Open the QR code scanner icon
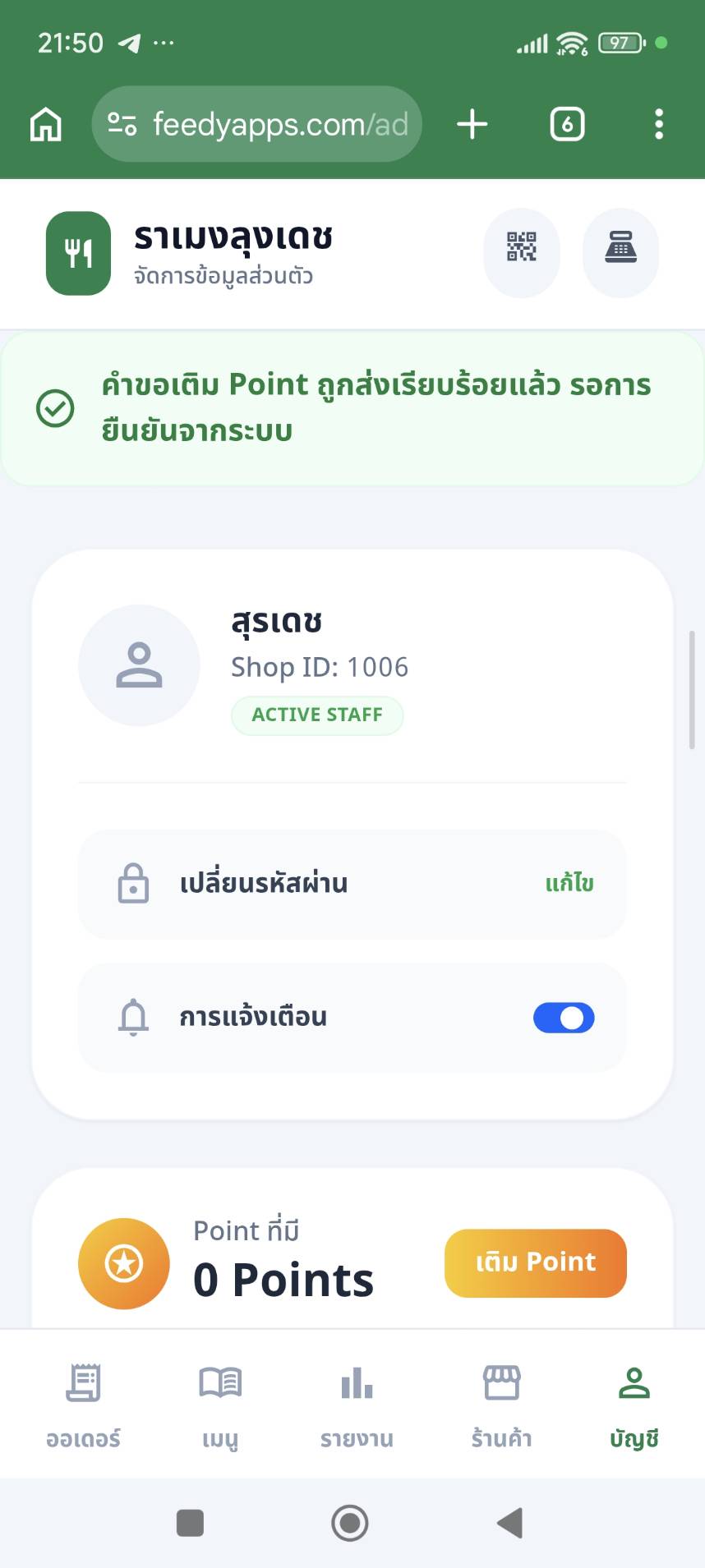705x1568 pixels. (x=522, y=247)
